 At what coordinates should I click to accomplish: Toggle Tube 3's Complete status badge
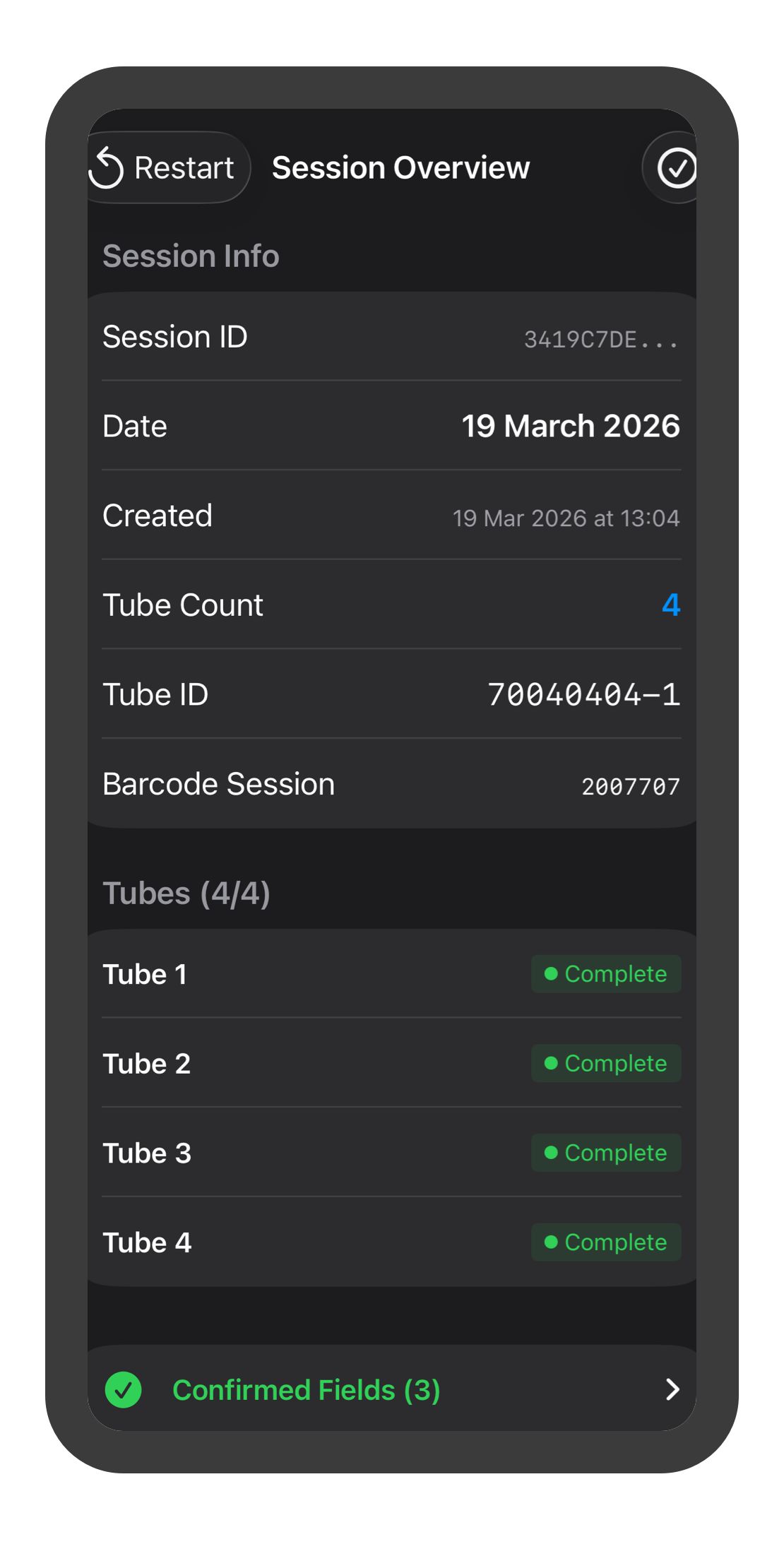(605, 1153)
